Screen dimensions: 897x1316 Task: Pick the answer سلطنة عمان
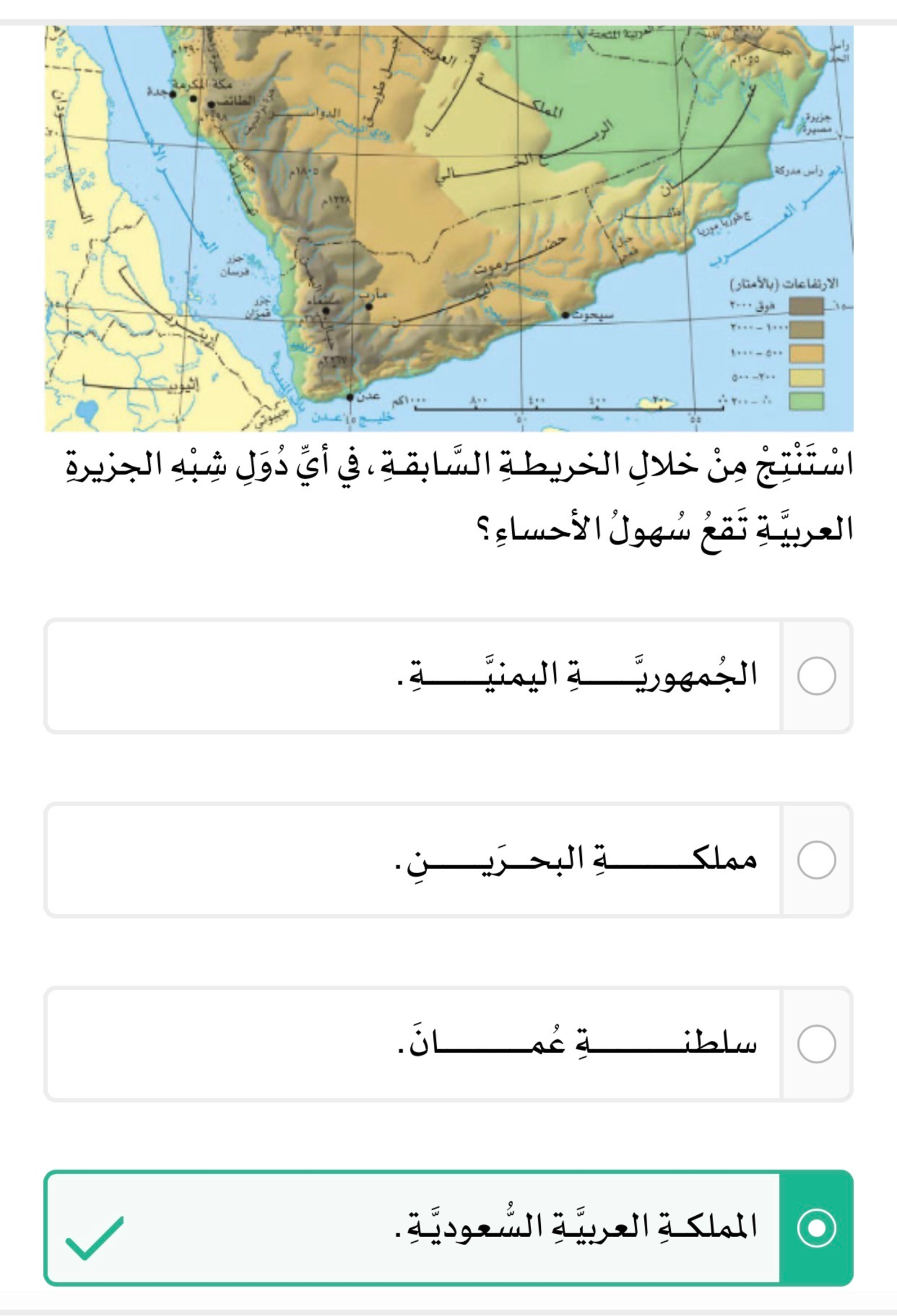click(x=448, y=1044)
